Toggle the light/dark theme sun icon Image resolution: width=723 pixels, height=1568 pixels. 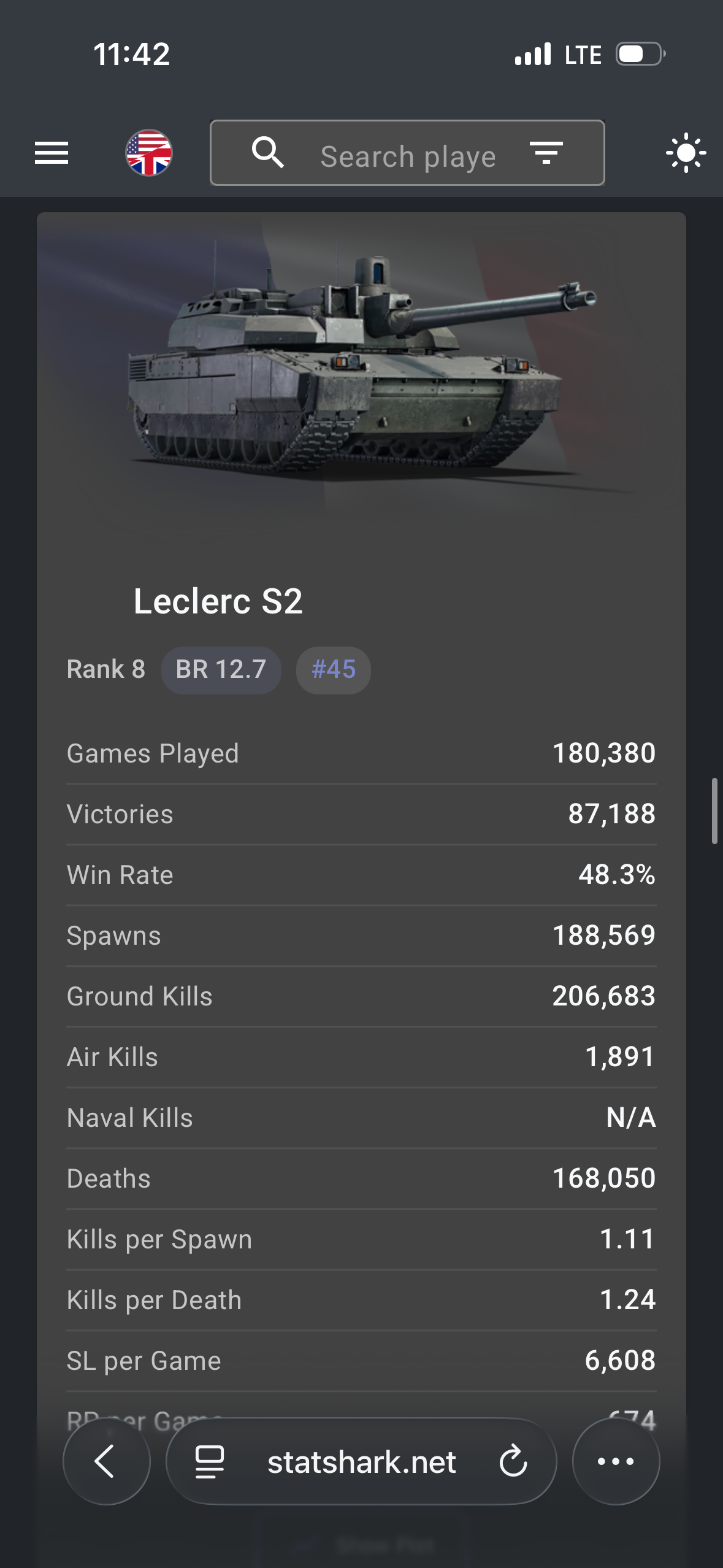tap(686, 153)
